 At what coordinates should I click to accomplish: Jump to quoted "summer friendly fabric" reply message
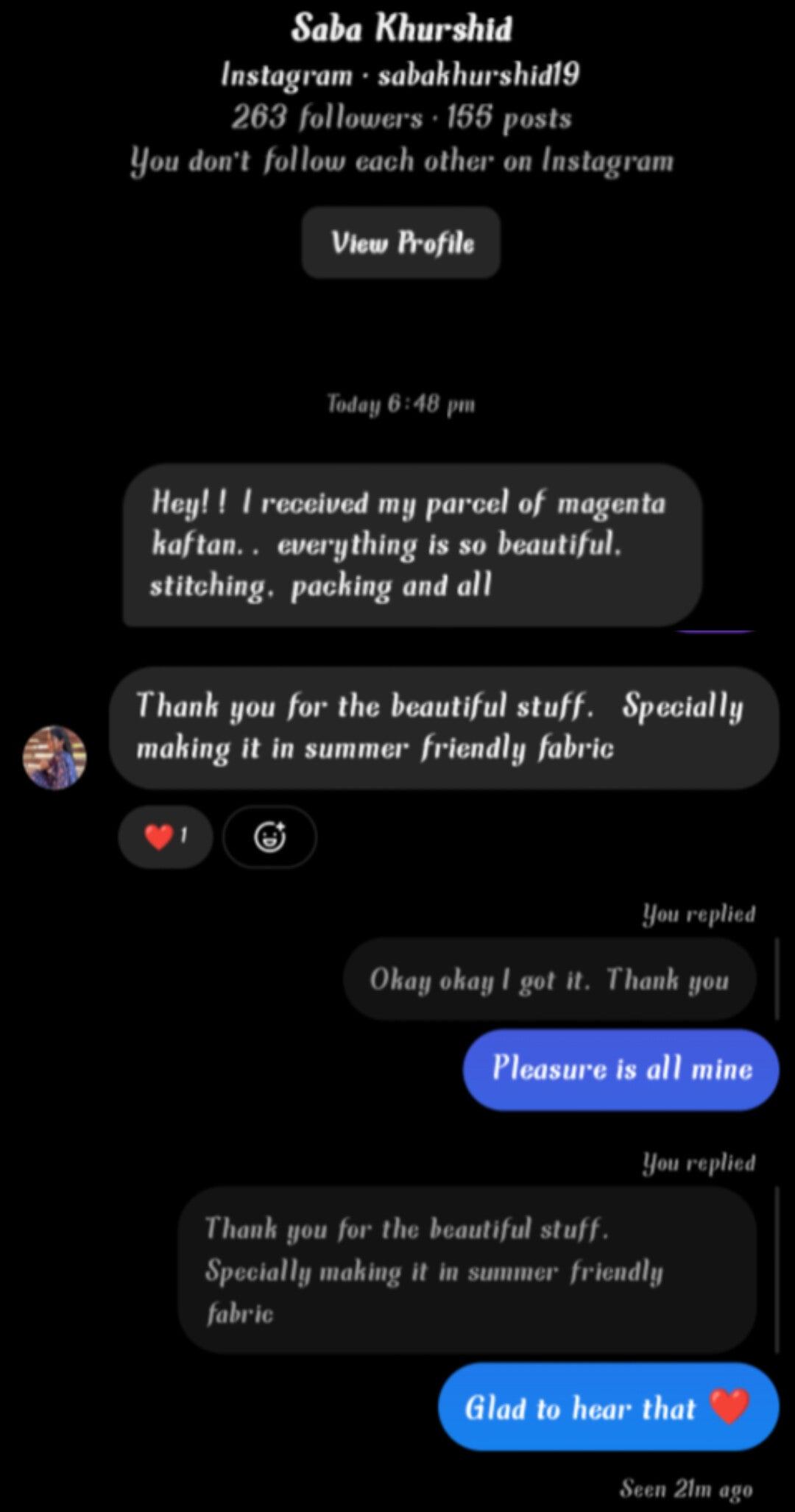tap(467, 1270)
